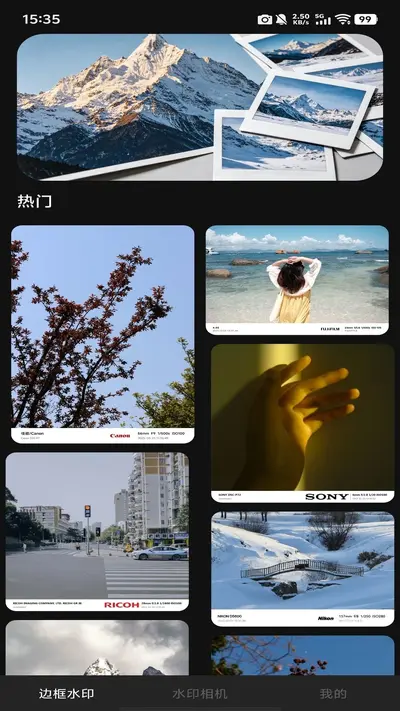Open the Nikon snow bridge template

point(302,569)
